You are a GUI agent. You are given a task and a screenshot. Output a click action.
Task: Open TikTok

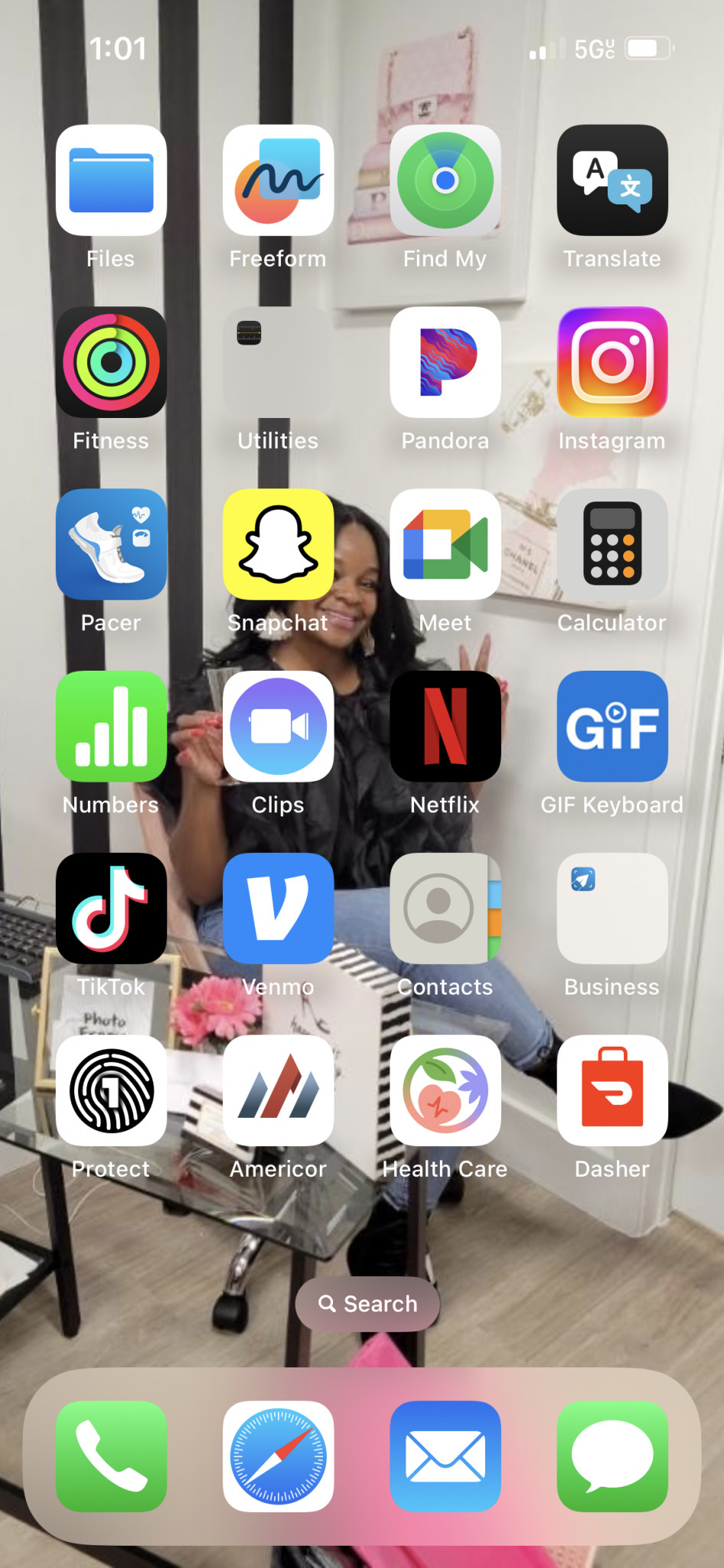(111, 909)
